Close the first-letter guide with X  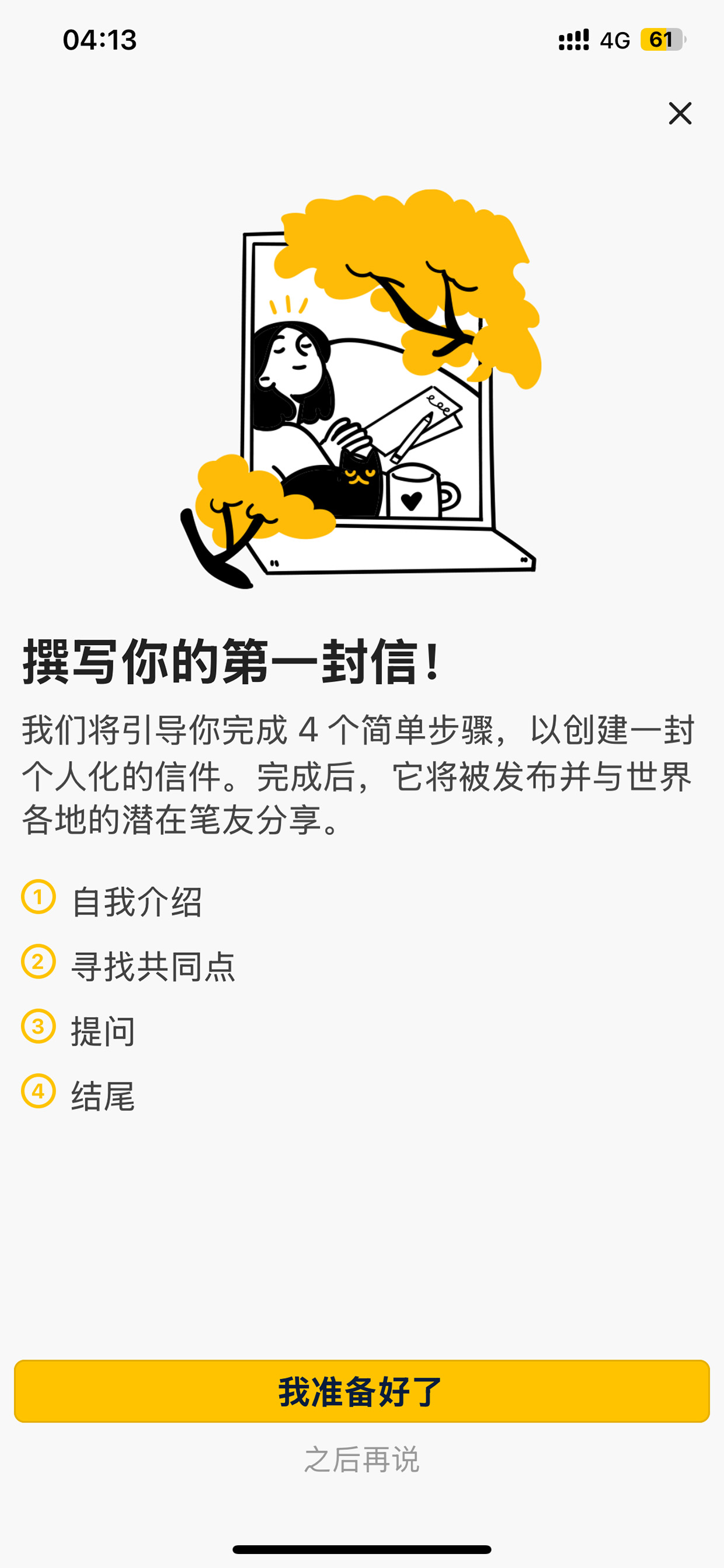click(x=680, y=113)
